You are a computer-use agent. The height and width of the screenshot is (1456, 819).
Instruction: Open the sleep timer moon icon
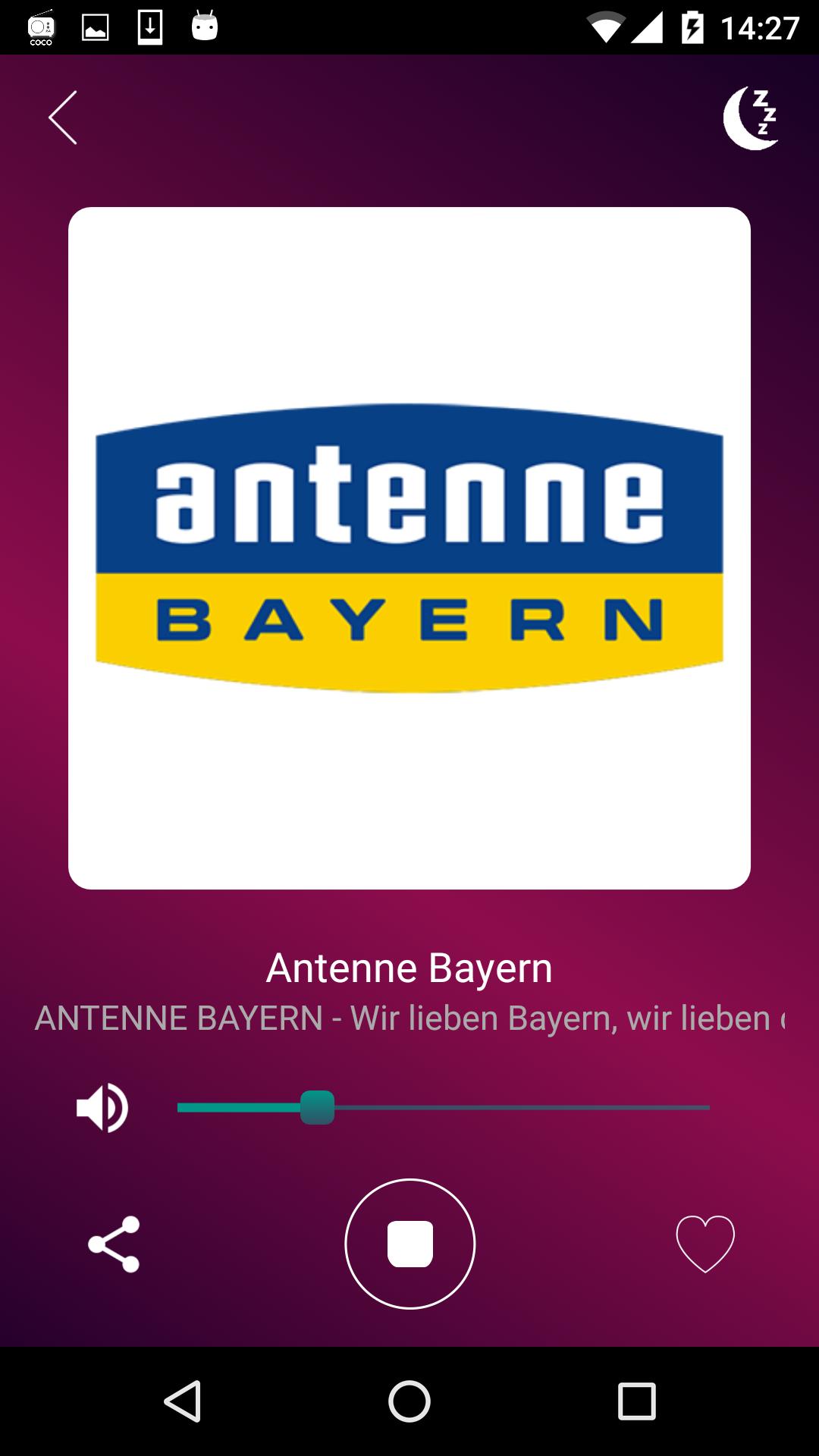click(751, 118)
